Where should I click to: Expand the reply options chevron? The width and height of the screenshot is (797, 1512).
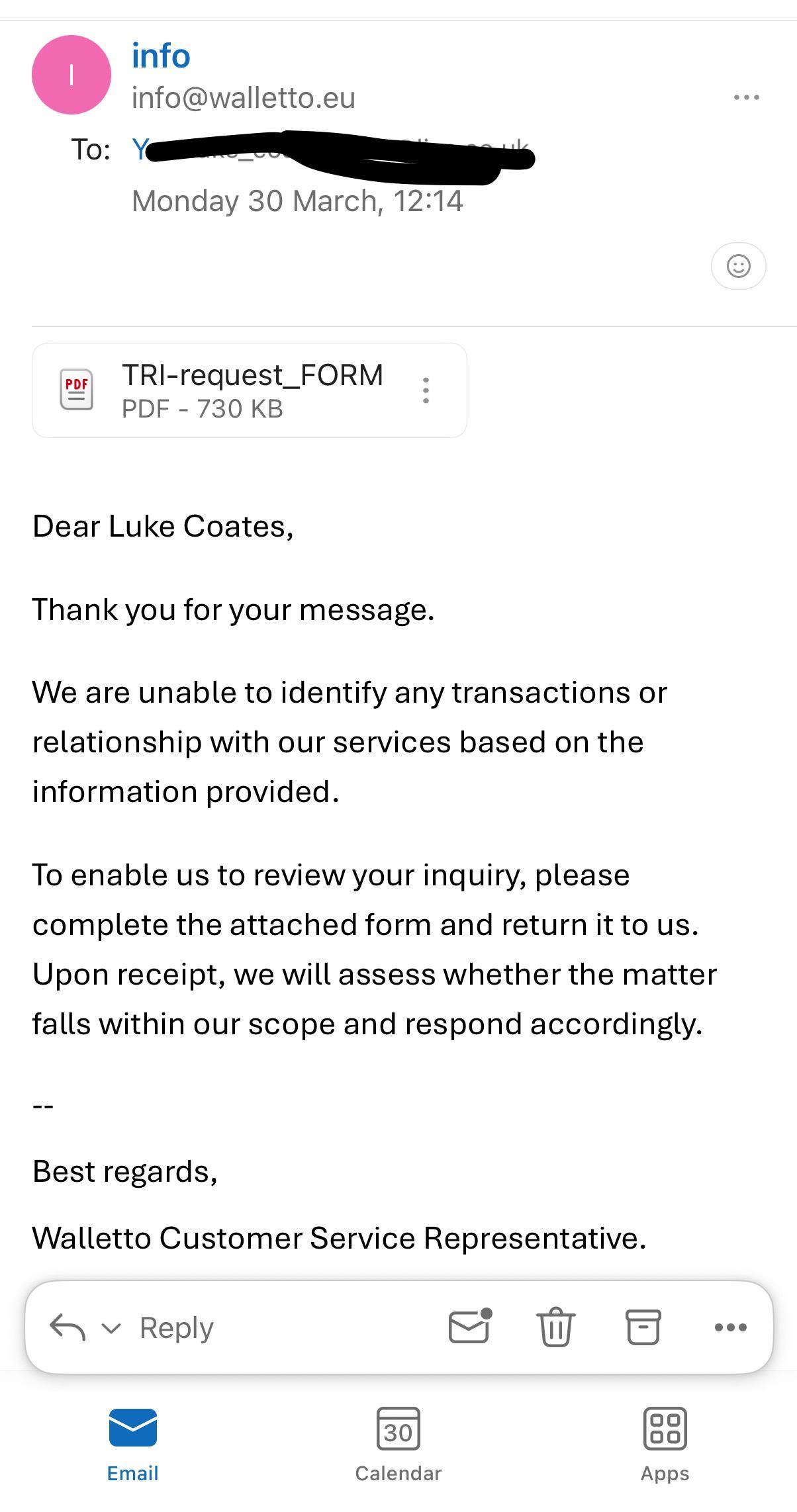111,1328
